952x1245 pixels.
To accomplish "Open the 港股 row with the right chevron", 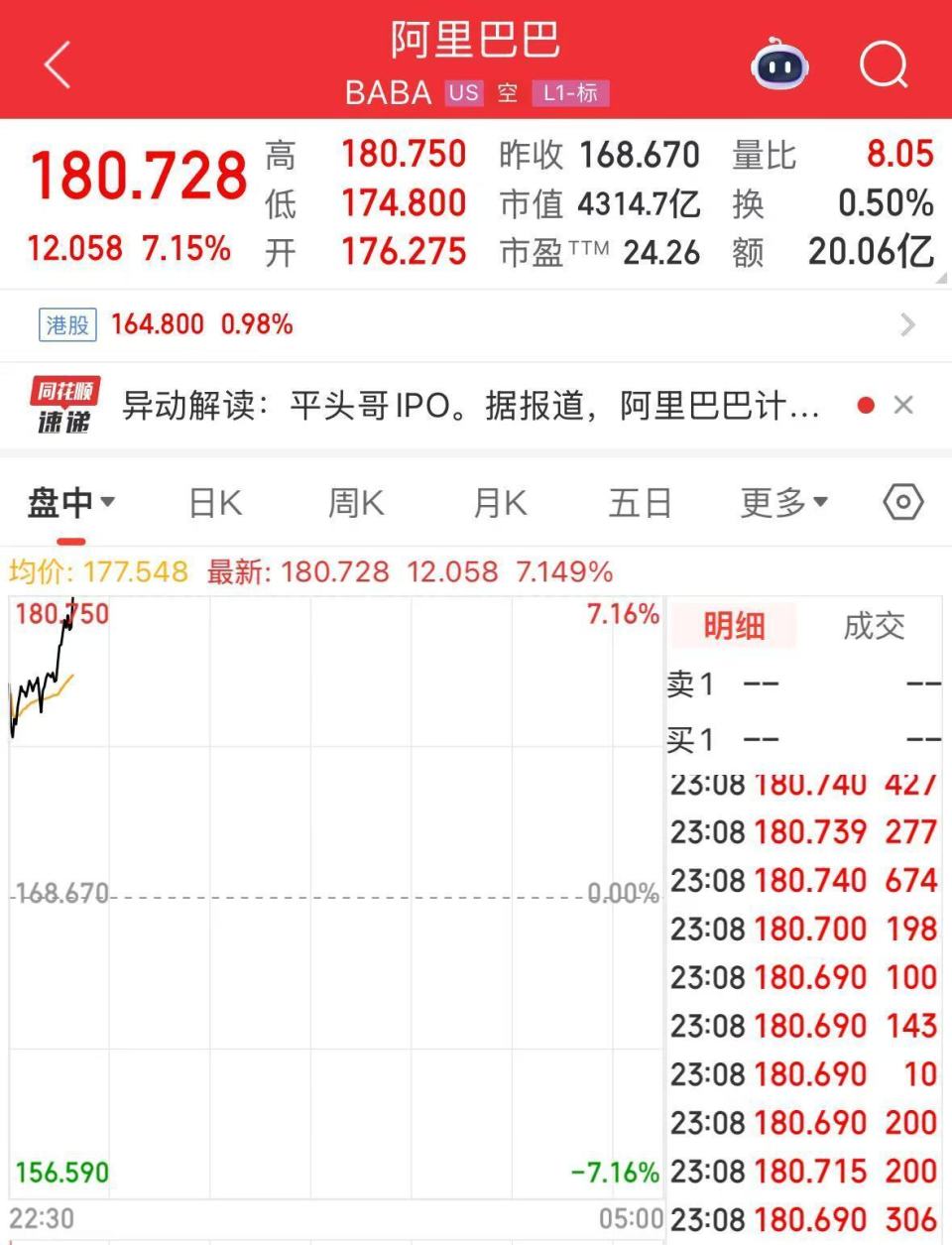I will coord(907,324).
